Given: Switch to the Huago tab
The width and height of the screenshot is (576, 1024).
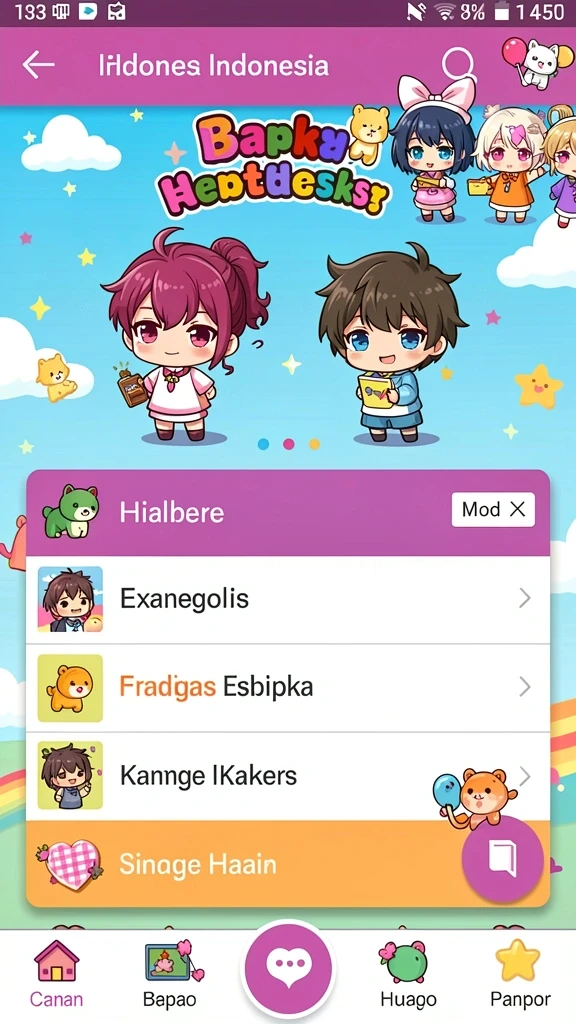Looking at the screenshot, I should tap(408, 974).
